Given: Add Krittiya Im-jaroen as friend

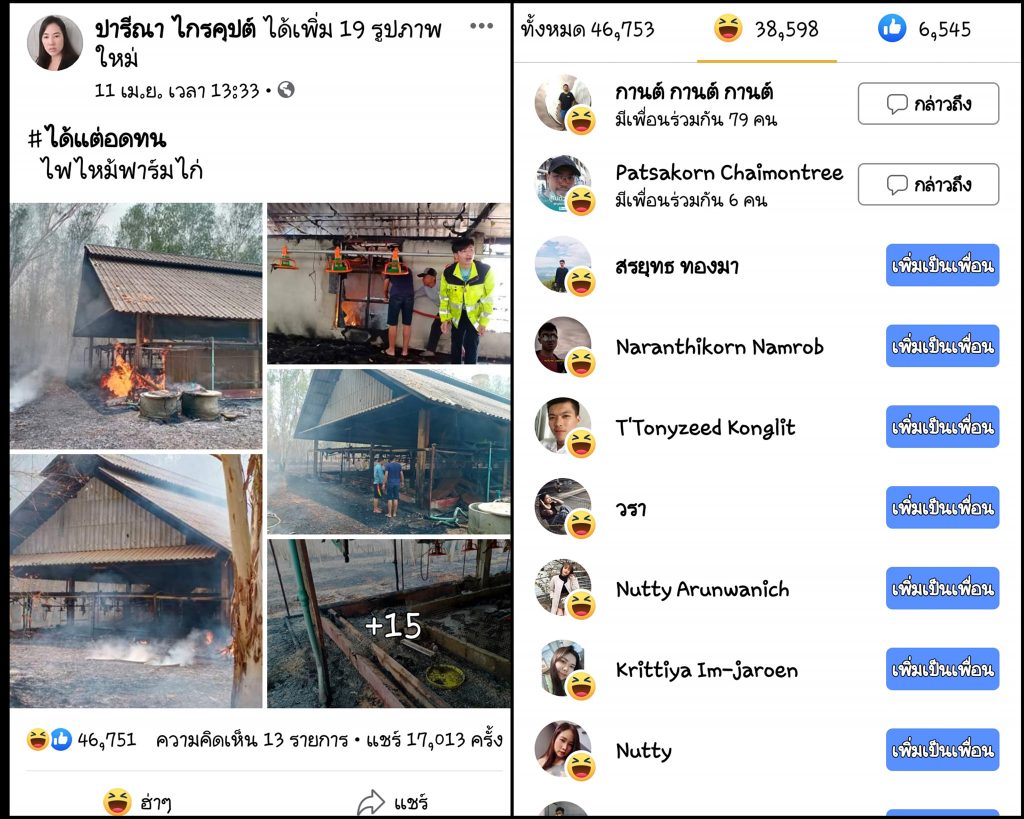Looking at the screenshot, I should click(942, 670).
